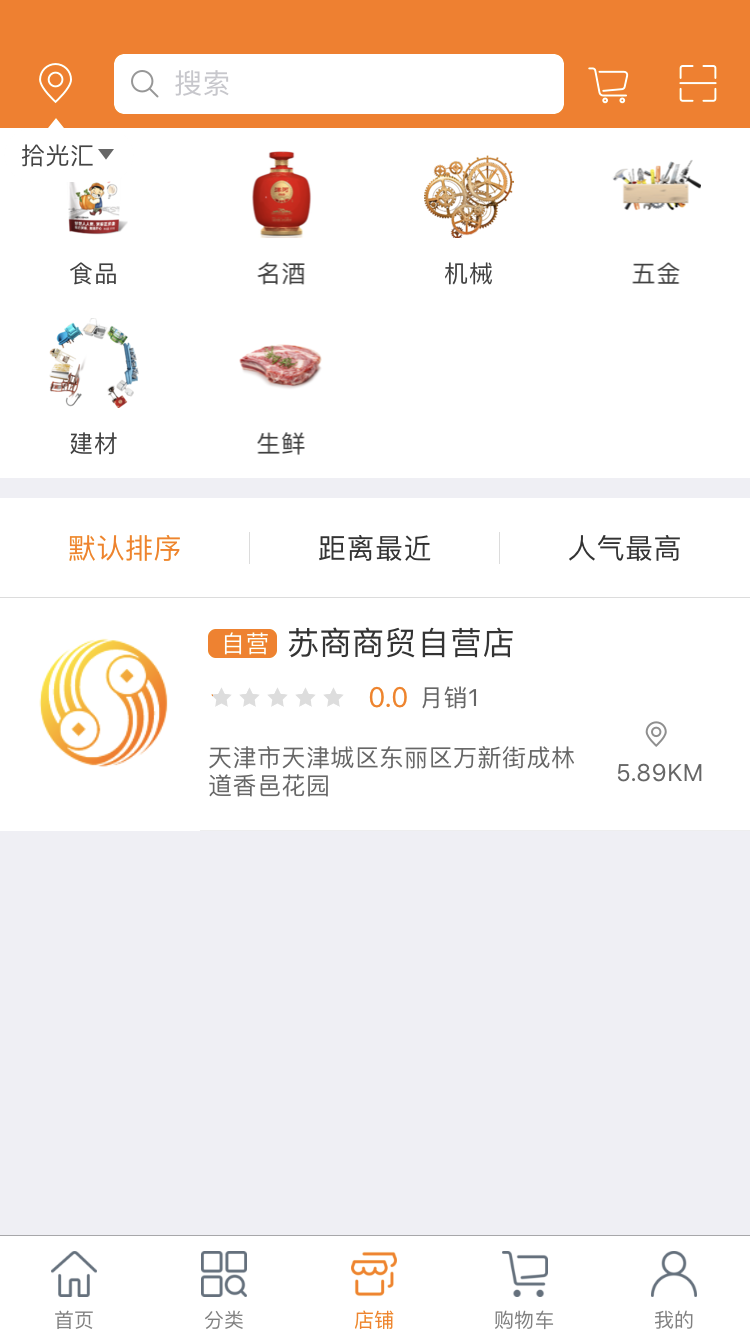Sort stores by 距离最近

point(375,548)
